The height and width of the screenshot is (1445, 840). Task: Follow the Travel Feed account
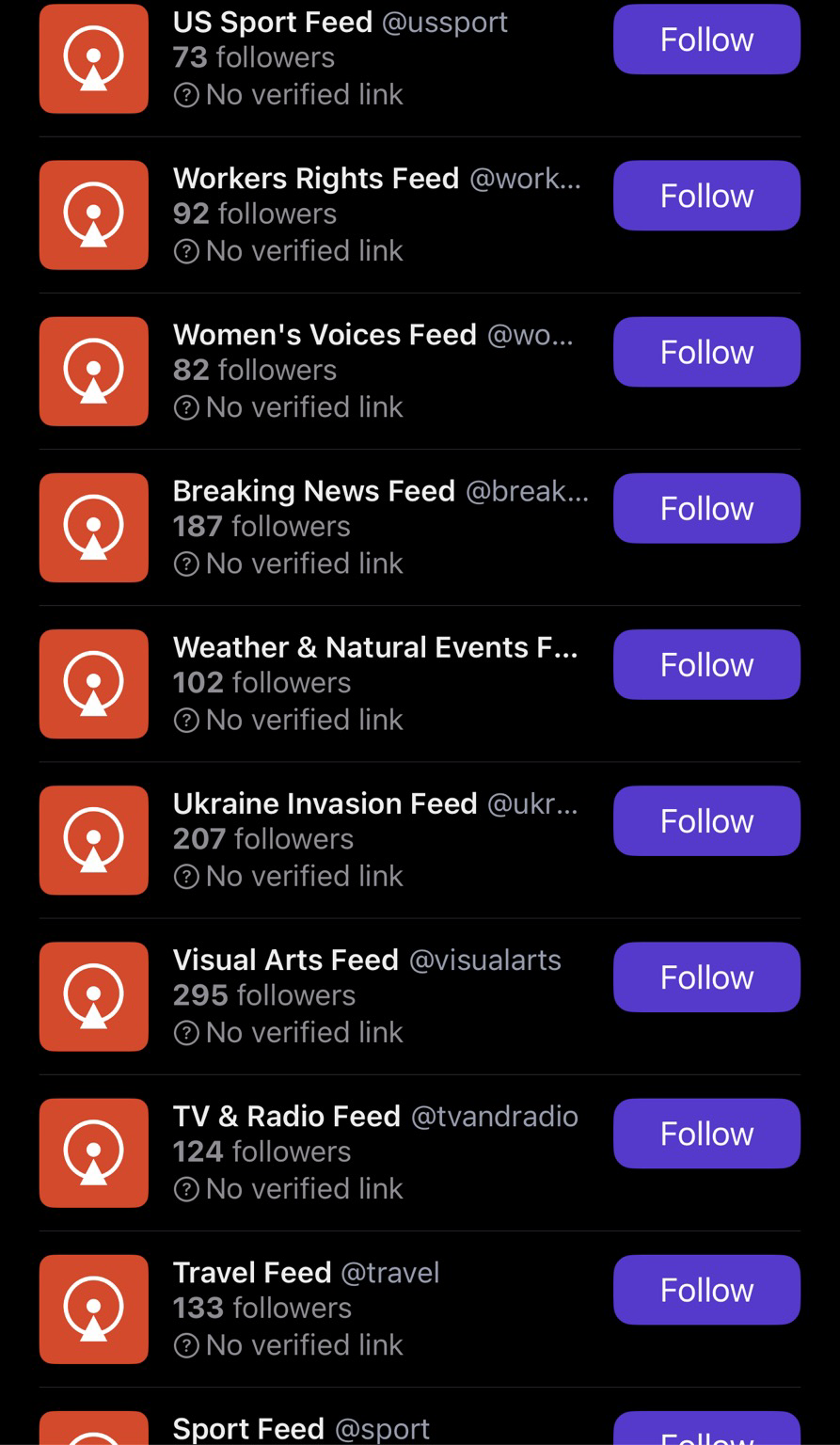tap(706, 1289)
